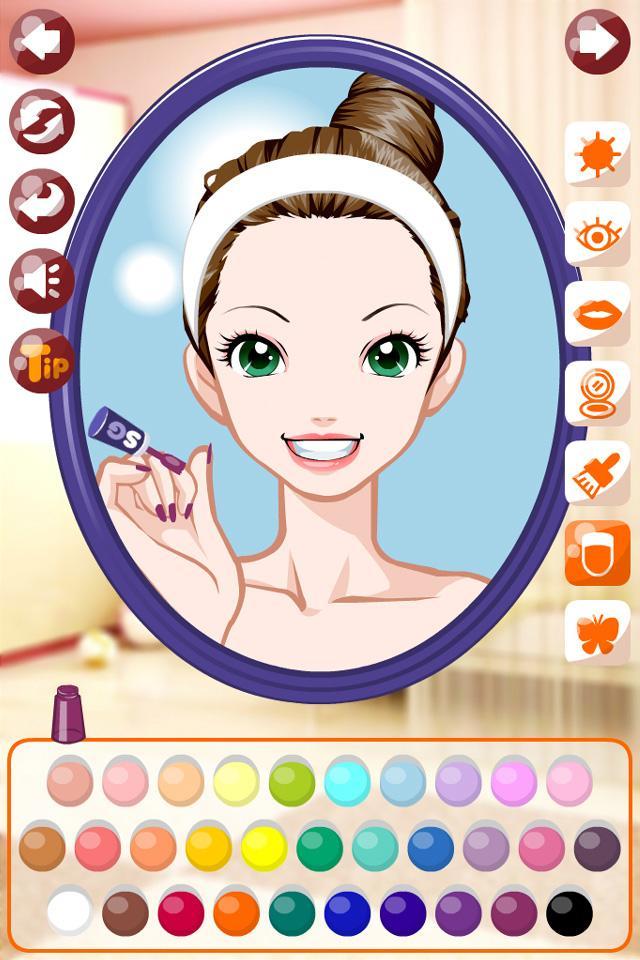
Task: Reset the makeover with the refresh icon
Action: point(42,121)
